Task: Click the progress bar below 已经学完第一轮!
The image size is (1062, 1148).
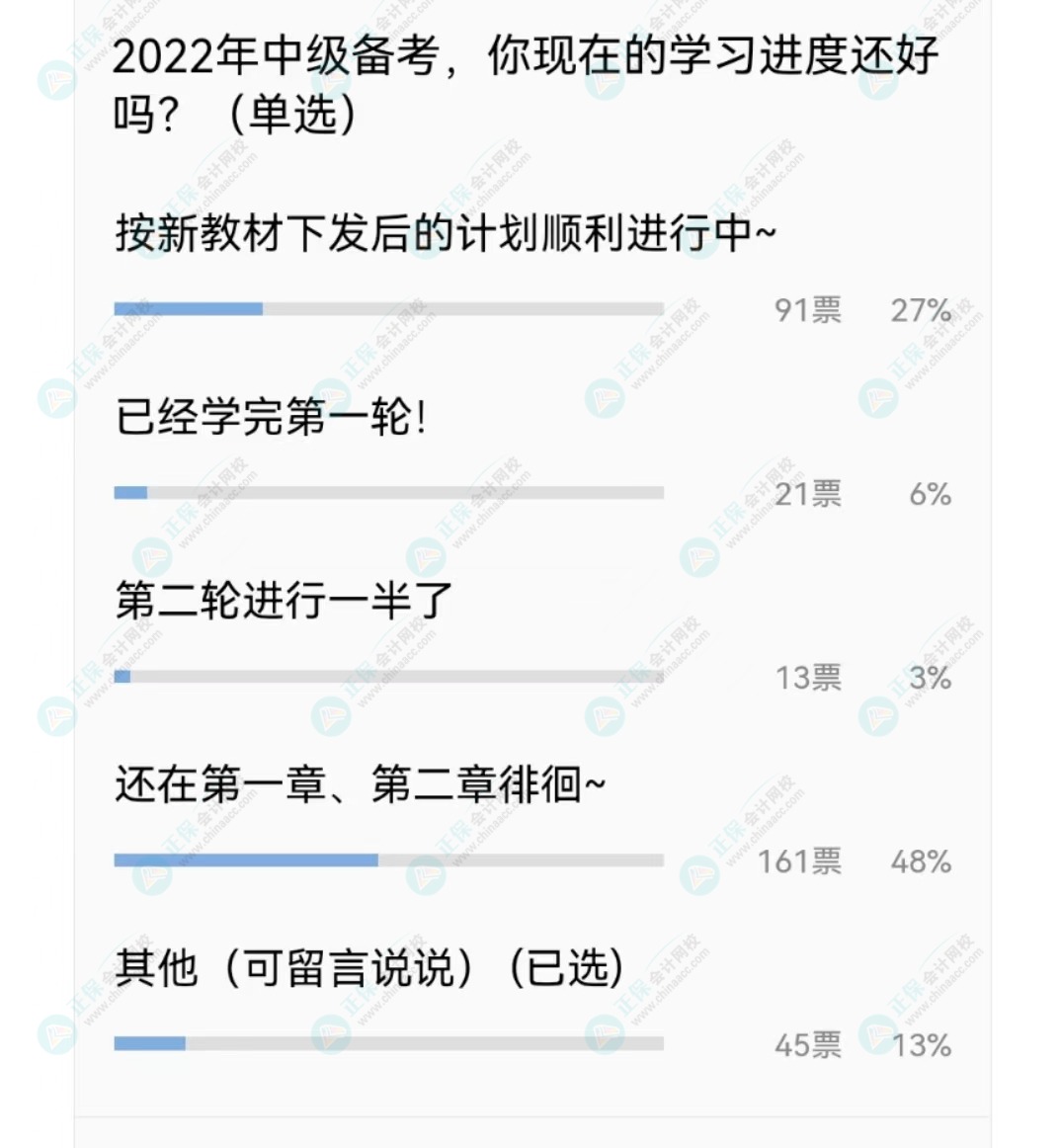Action: (x=390, y=491)
